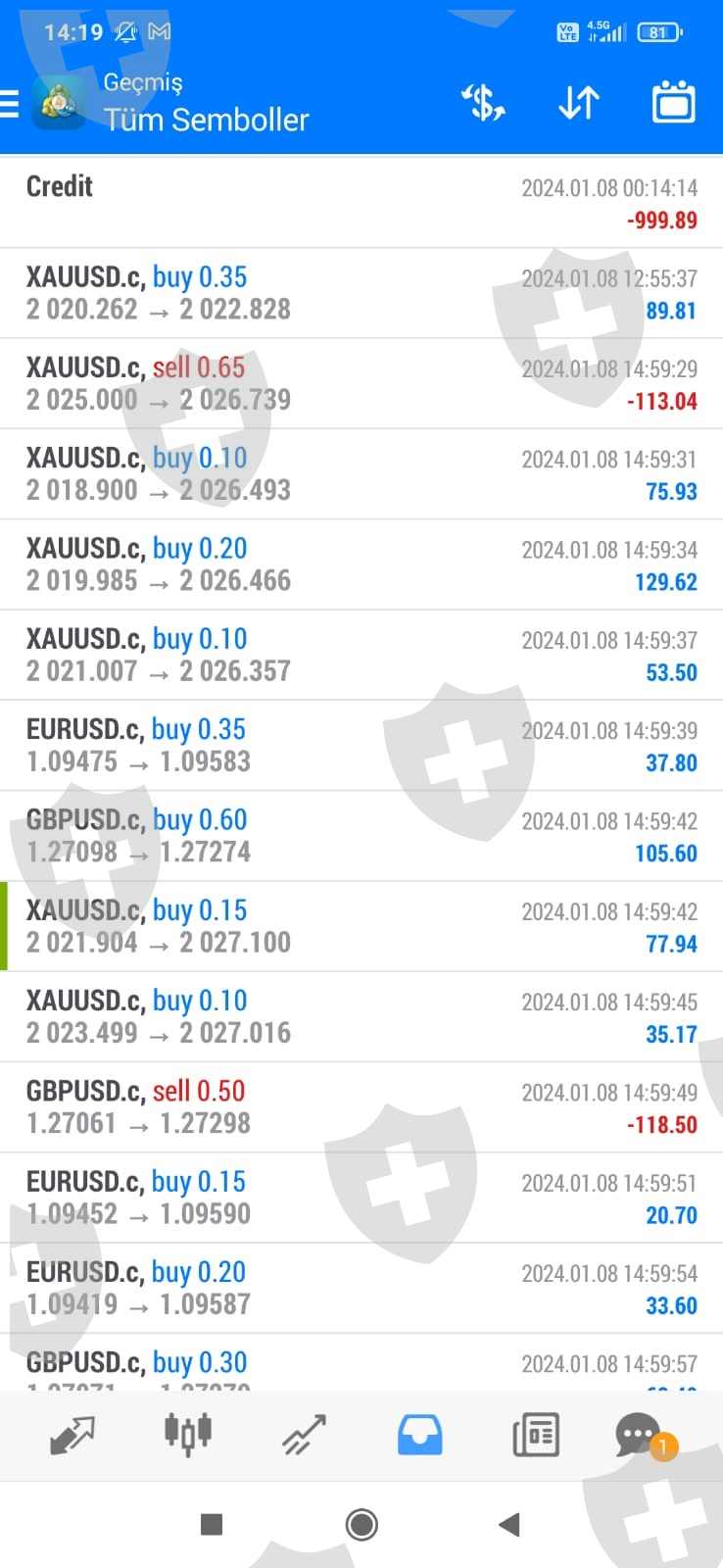Go back with the system back button
Viewport: 723px width, 1568px height.
click(x=508, y=1525)
